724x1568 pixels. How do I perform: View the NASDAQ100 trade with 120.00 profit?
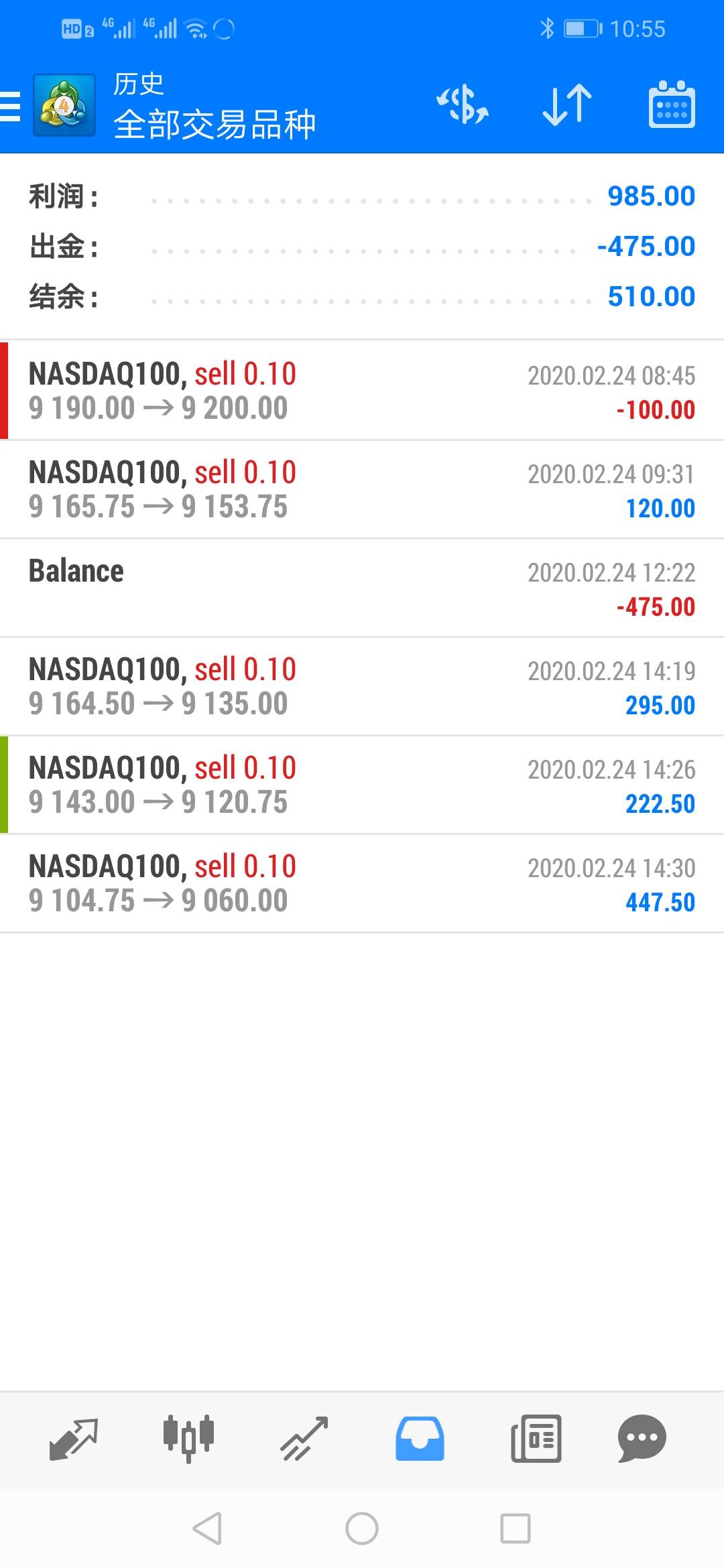pyautogui.click(x=362, y=490)
